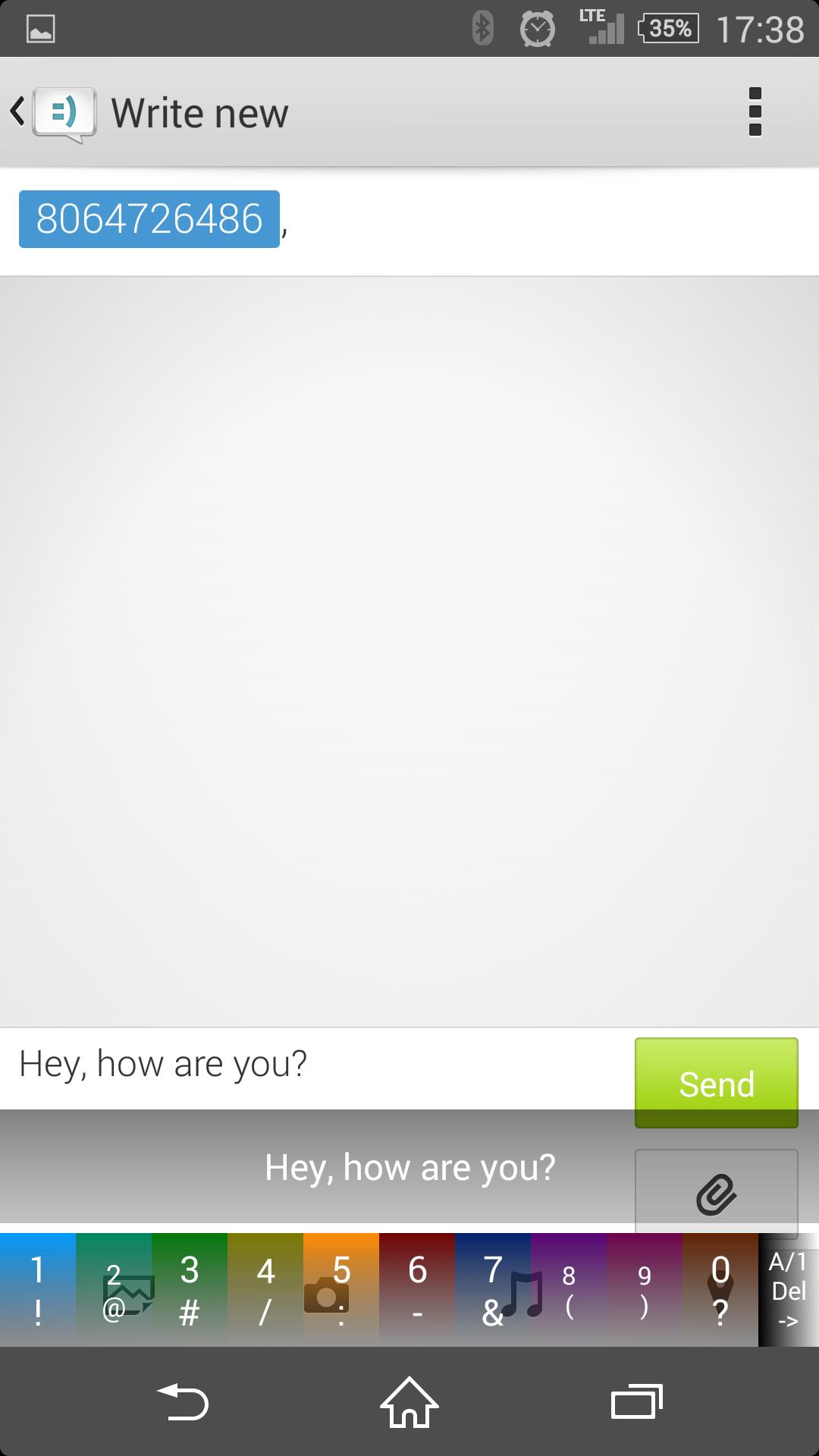This screenshot has height=1456, width=819.
Task: Open recent apps from navigation bar
Action: pos(637,1403)
